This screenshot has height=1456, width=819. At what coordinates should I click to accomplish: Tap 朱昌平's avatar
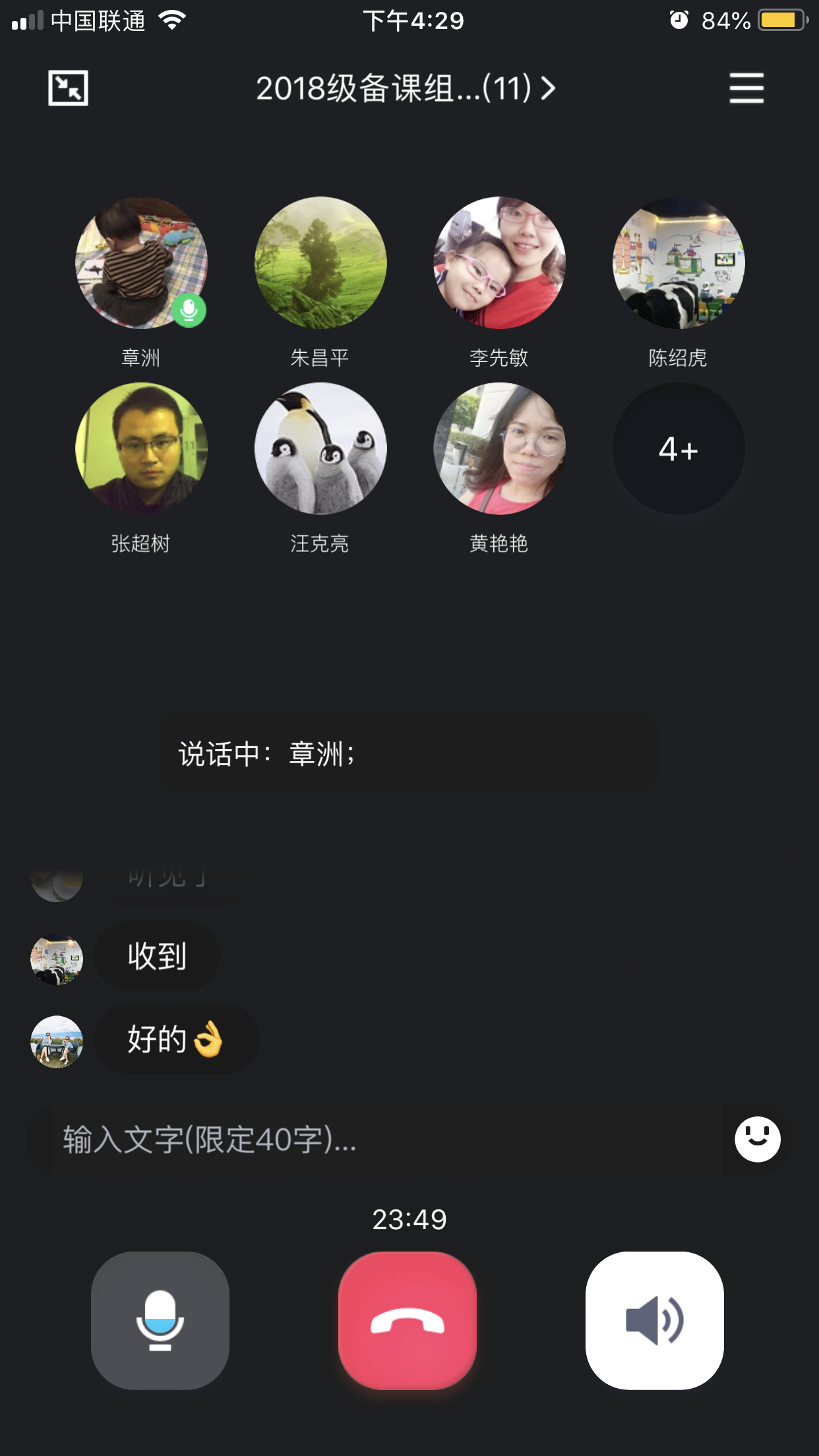pyautogui.click(x=320, y=262)
